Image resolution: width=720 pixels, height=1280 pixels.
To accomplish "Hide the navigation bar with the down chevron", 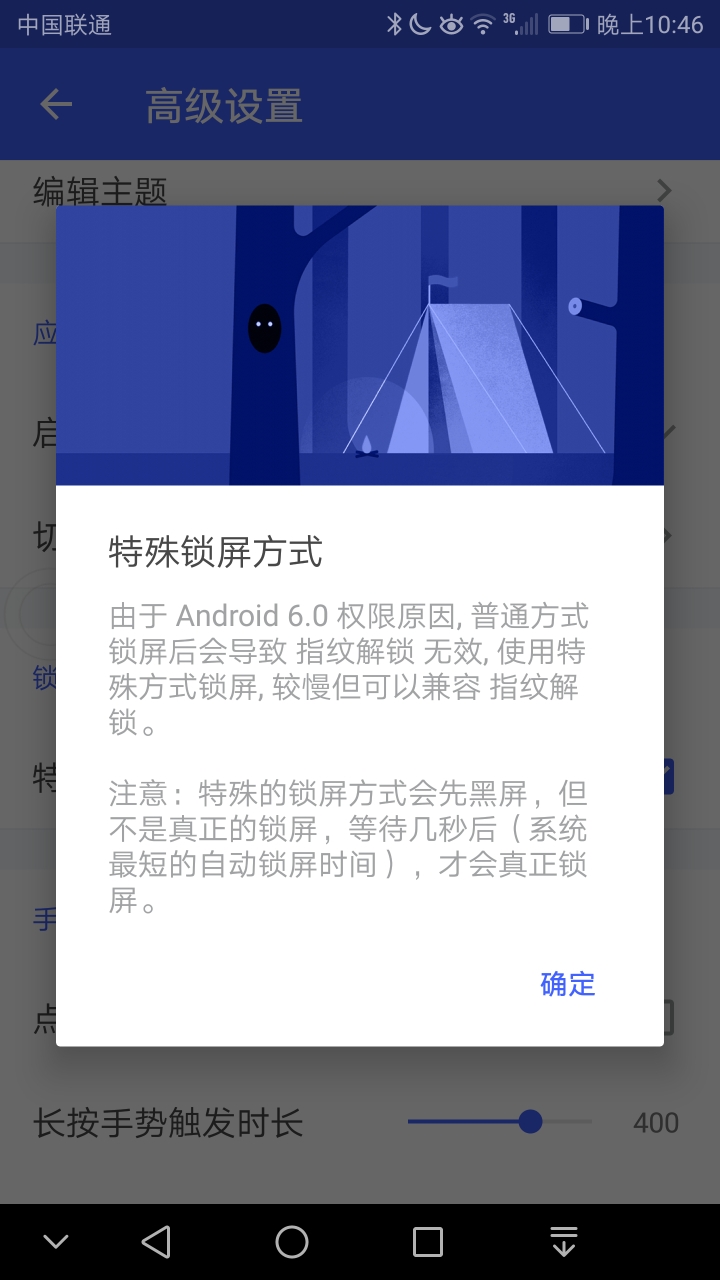I will (56, 1242).
